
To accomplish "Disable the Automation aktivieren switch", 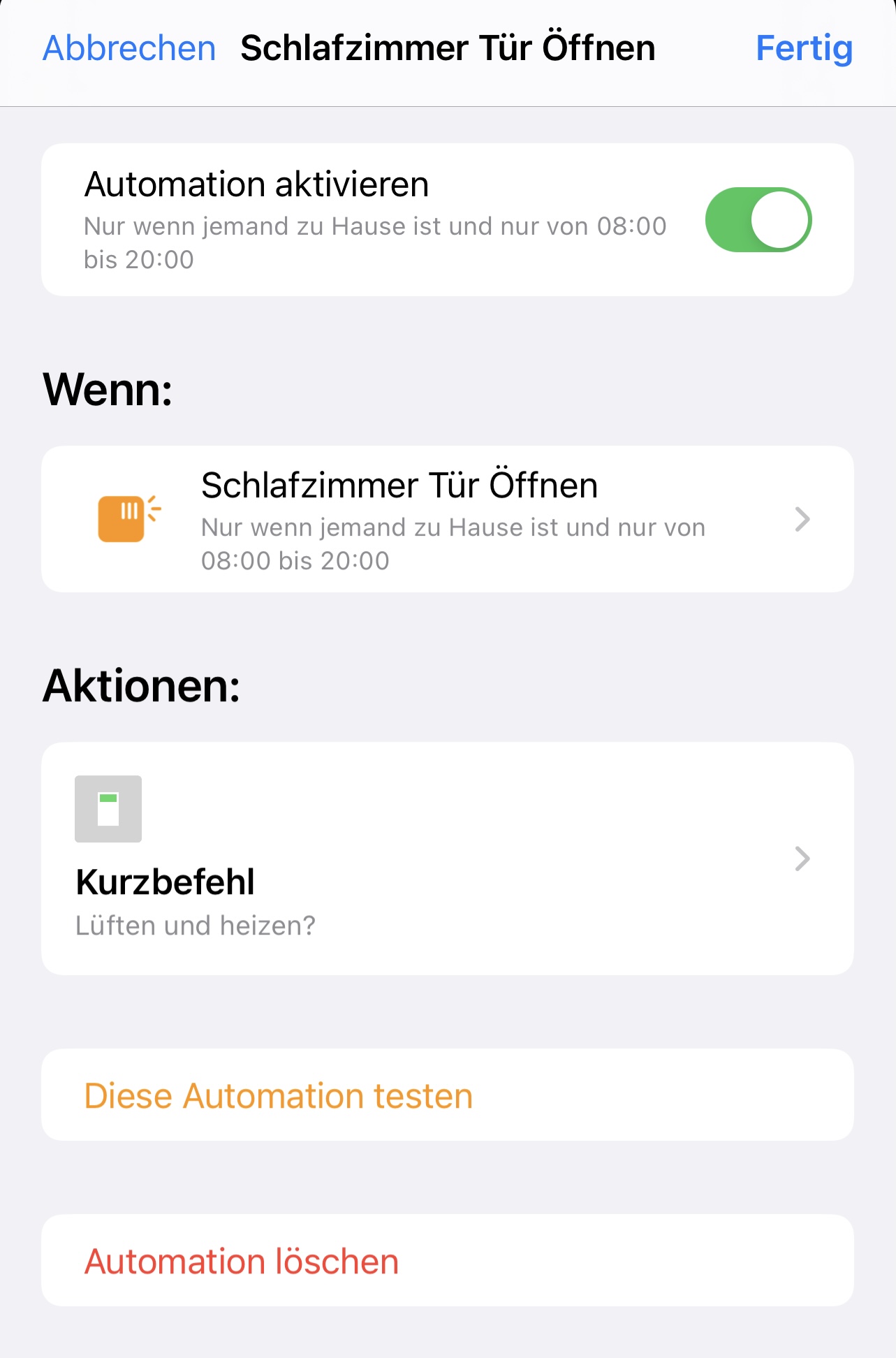I will click(758, 219).
